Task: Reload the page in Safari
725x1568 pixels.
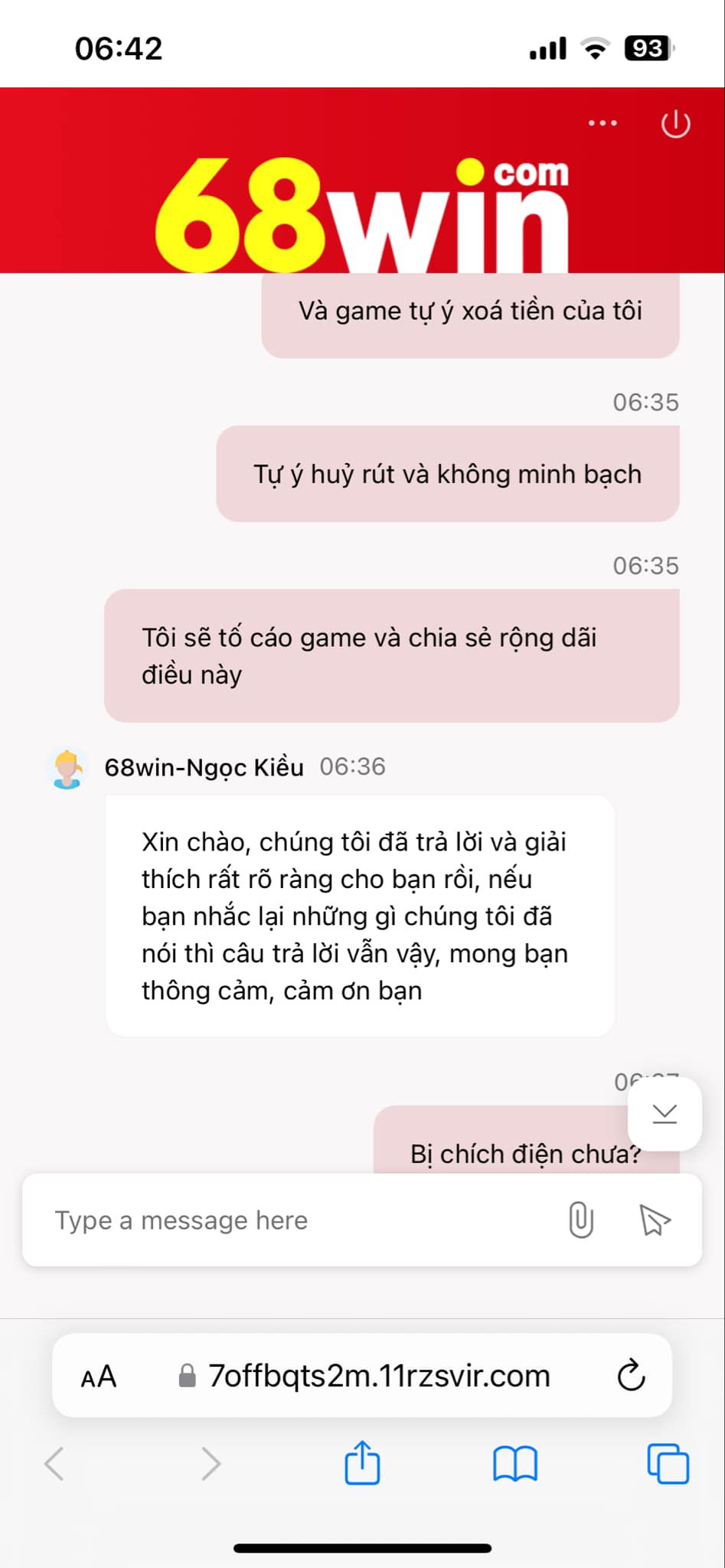Action: pyautogui.click(x=631, y=1376)
